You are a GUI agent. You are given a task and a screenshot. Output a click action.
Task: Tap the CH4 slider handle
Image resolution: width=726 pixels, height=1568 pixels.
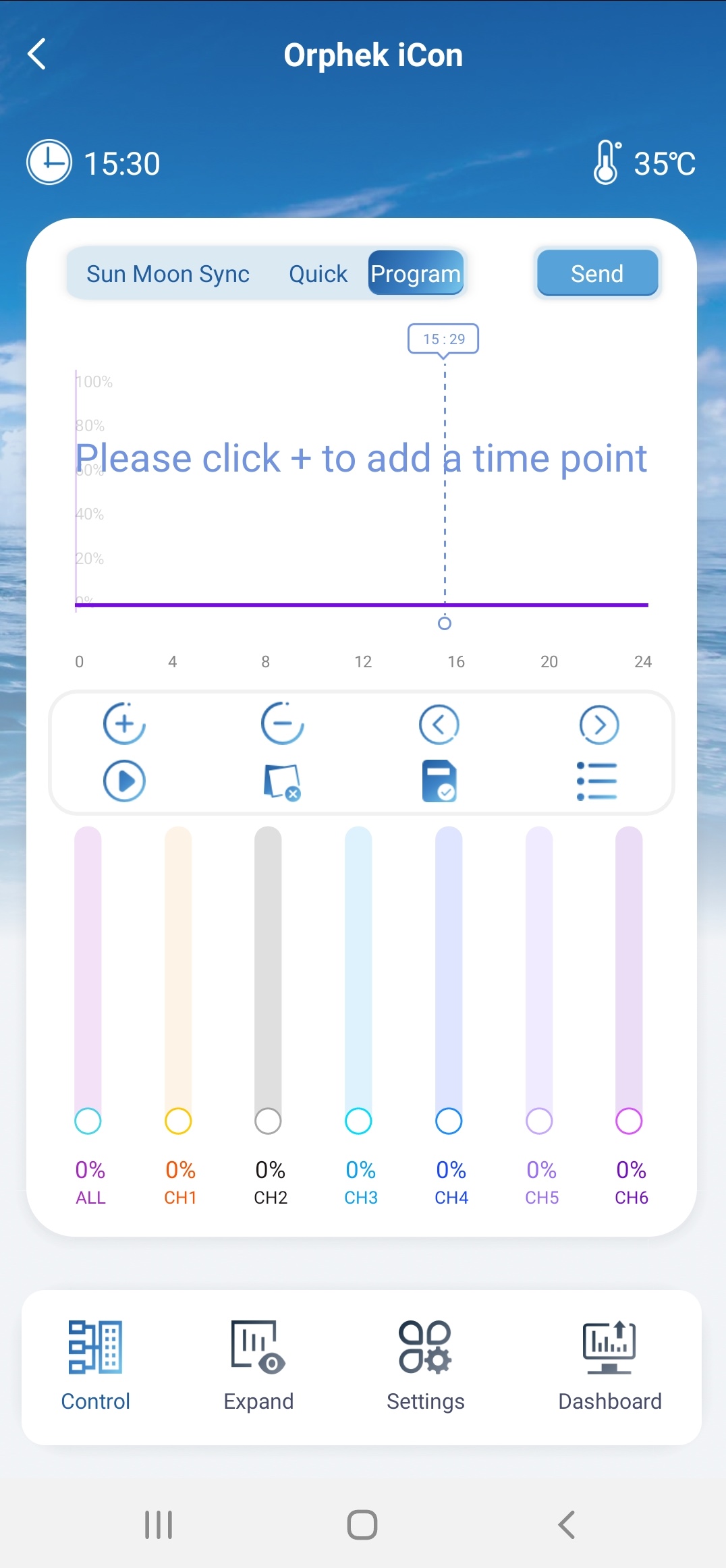pos(449,1121)
